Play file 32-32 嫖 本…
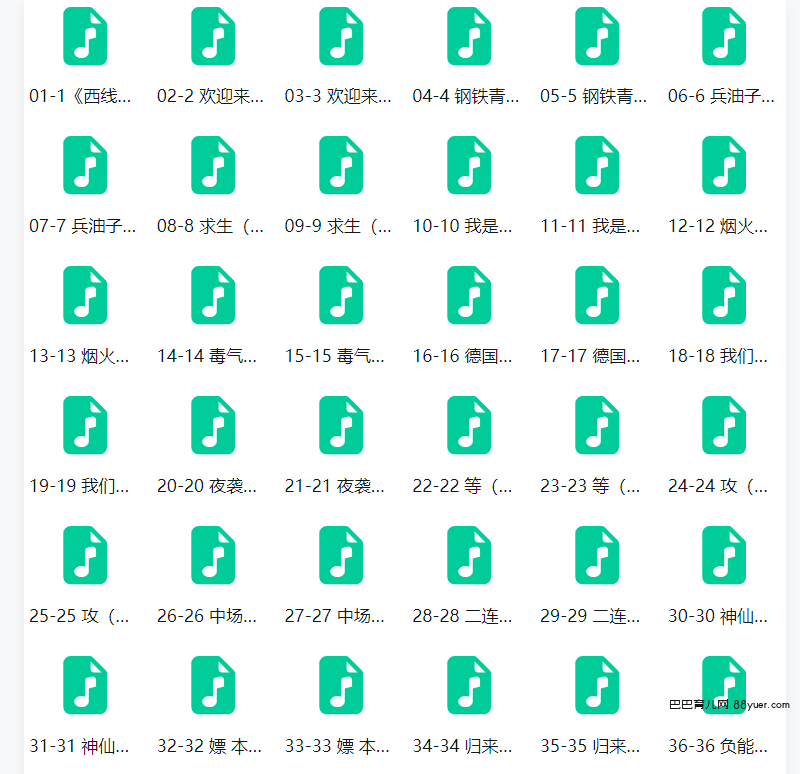Image resolution: width=800 pixels, height=774 pixels. [213, 685]
